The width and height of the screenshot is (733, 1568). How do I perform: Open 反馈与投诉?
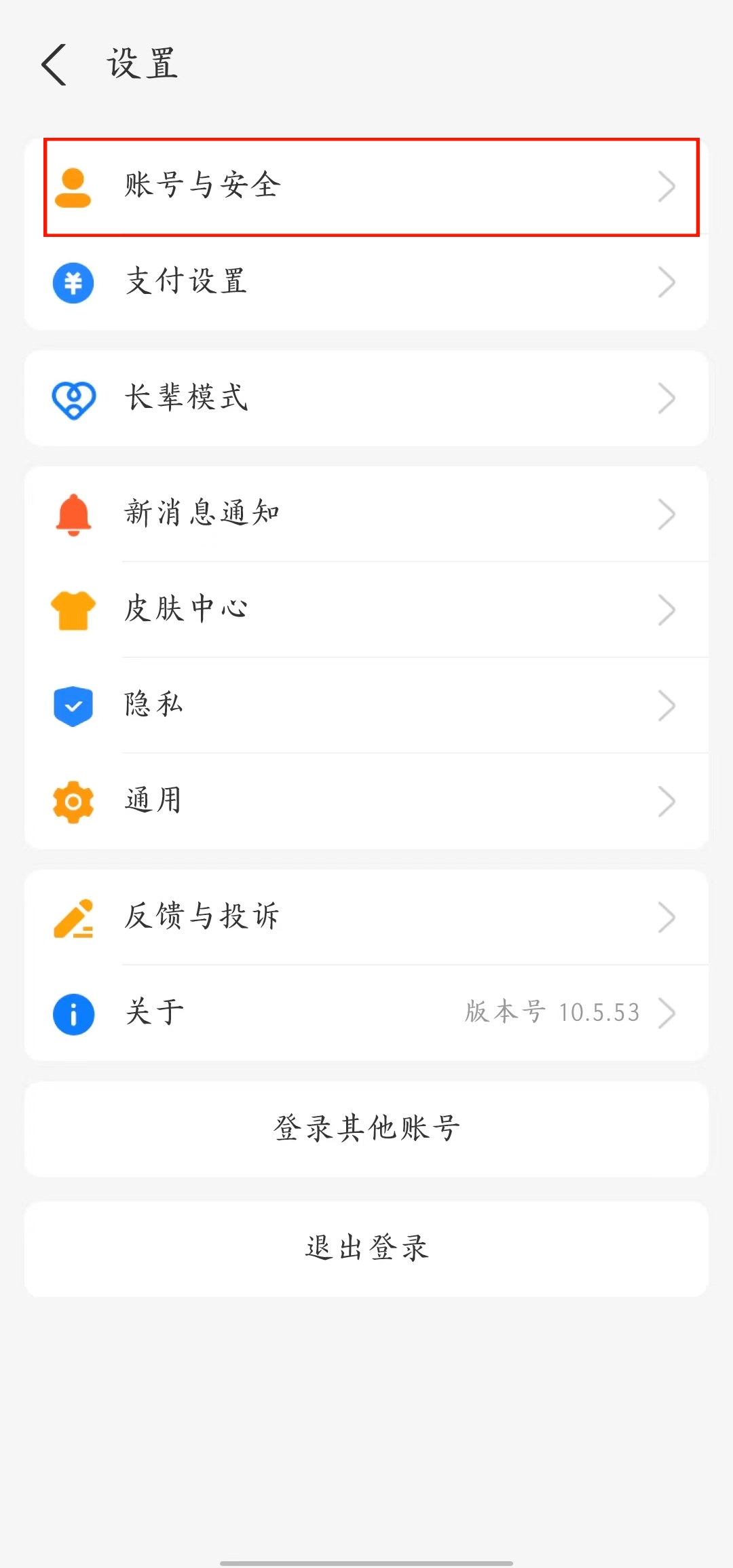point(366,917)
